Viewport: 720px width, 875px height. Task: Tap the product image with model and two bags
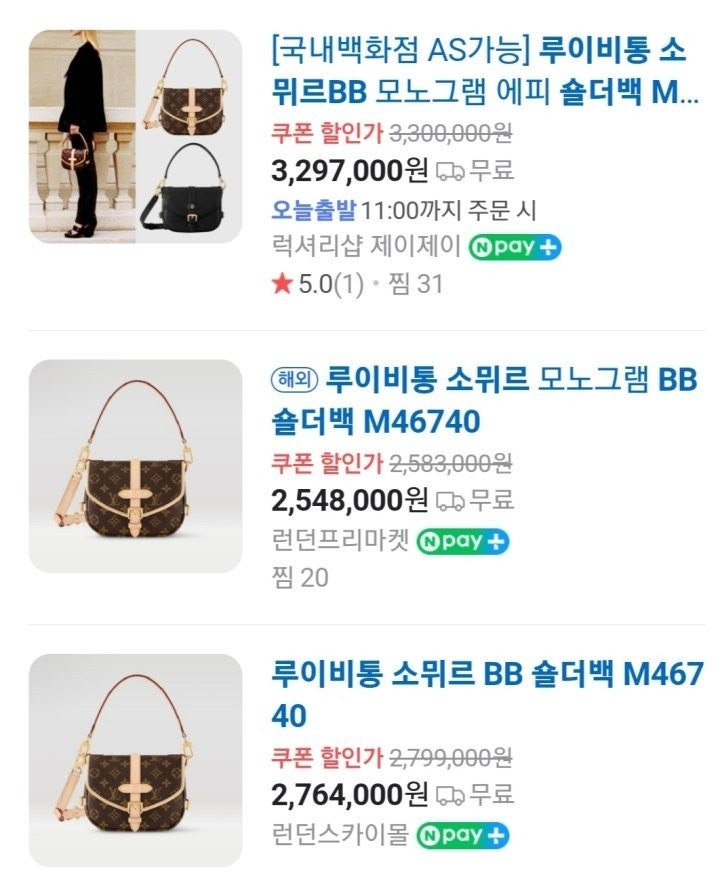click(x=135, y=137)
